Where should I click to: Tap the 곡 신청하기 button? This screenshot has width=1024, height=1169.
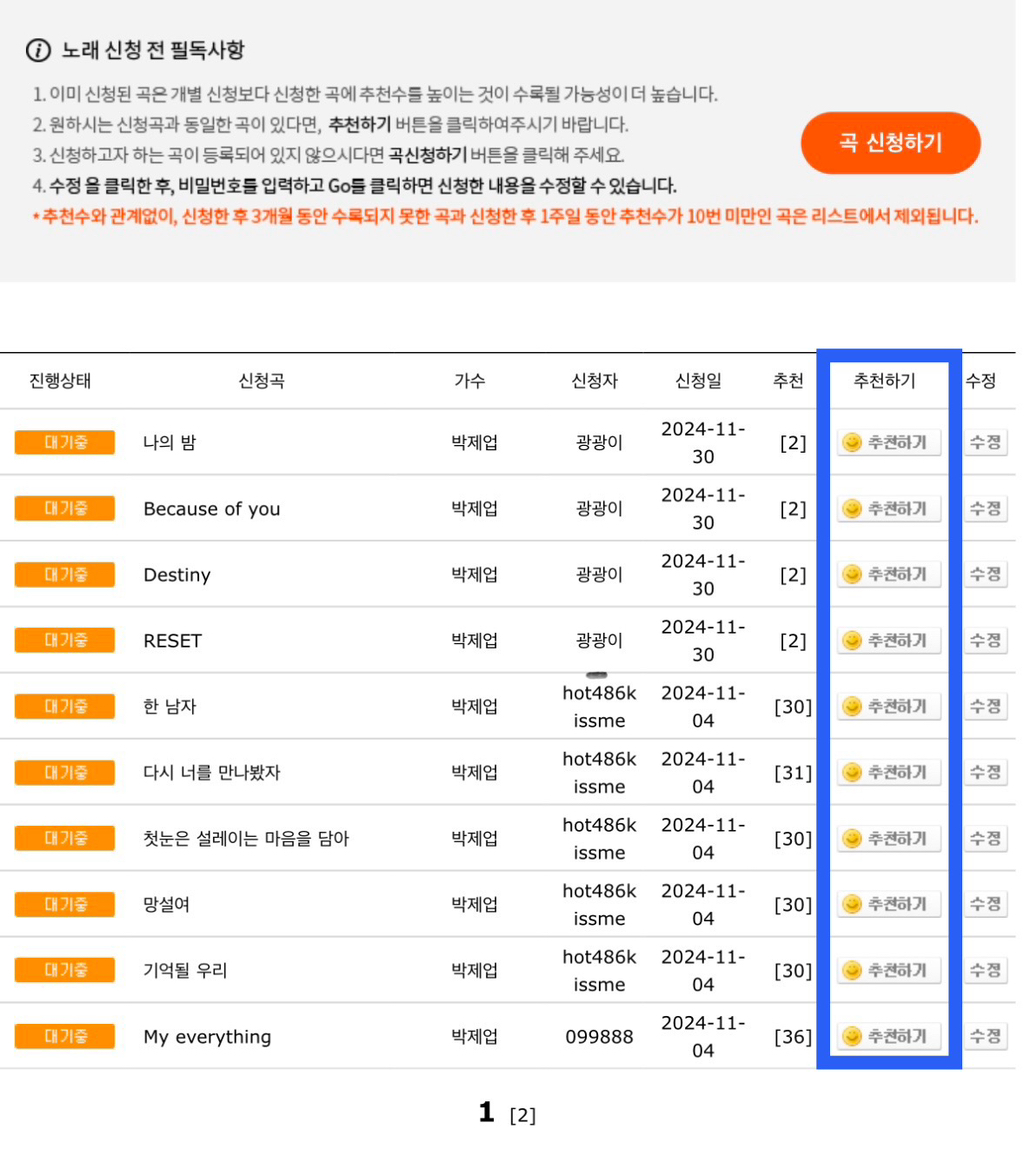coord(891,142)
